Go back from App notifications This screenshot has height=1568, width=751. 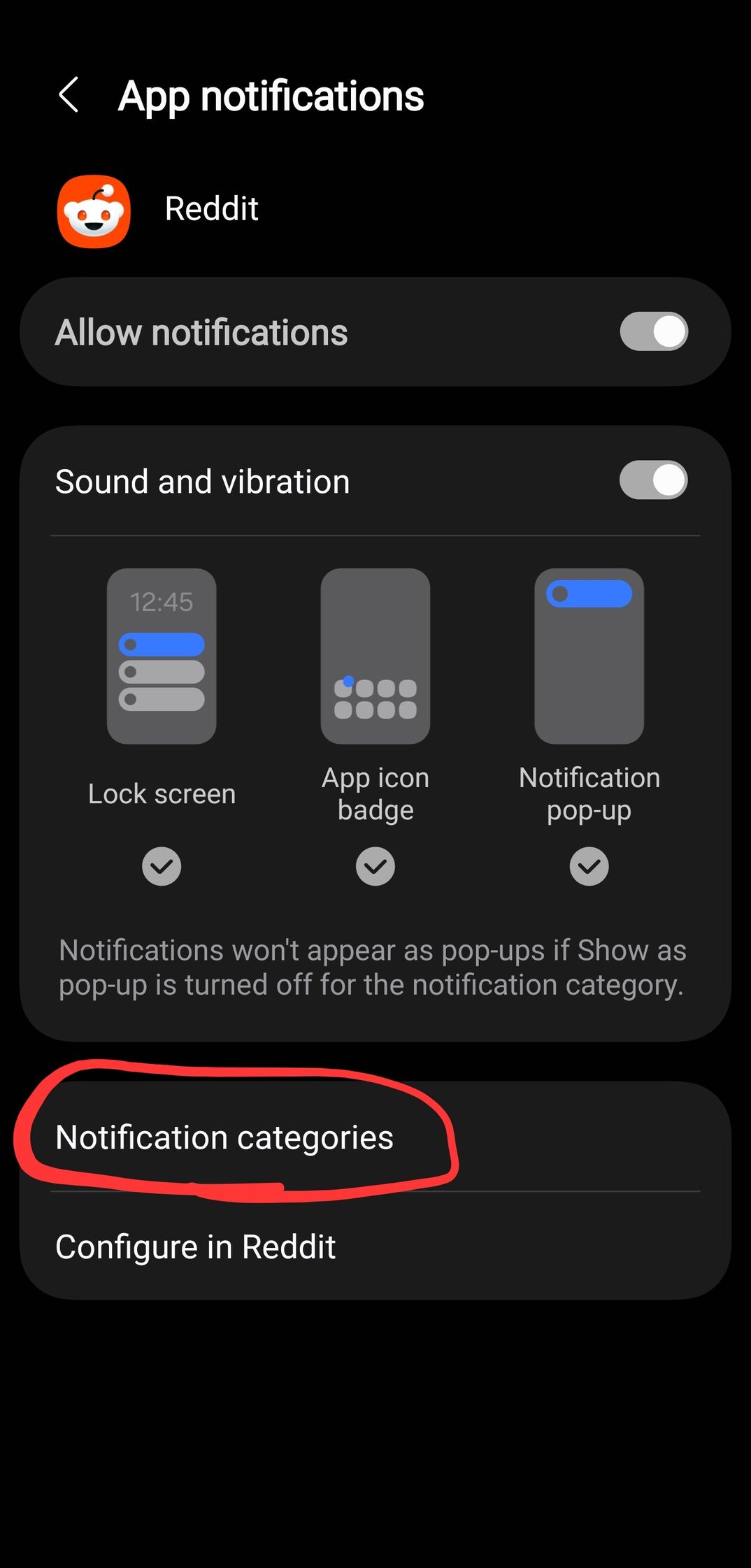(x=69, y=95)
